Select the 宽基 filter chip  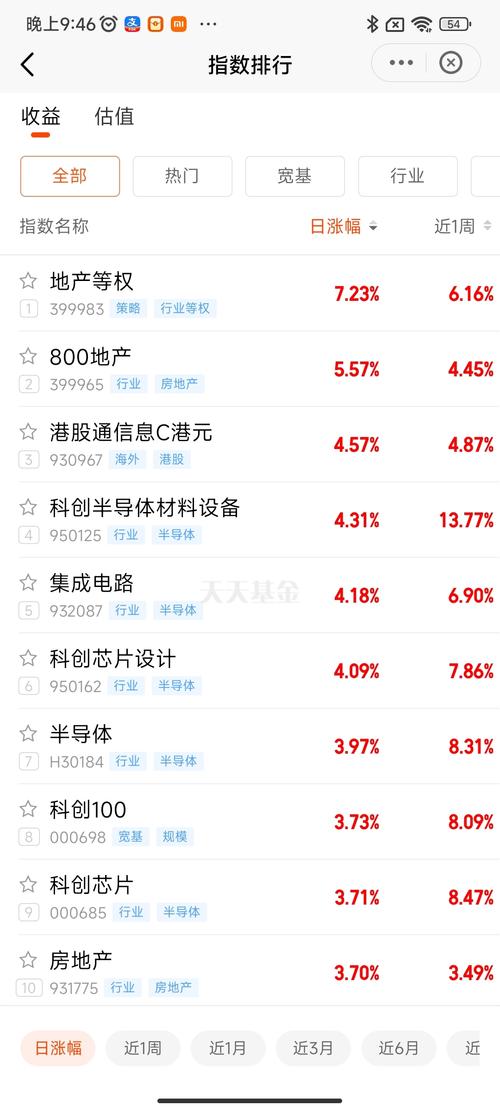pos(295,176)
